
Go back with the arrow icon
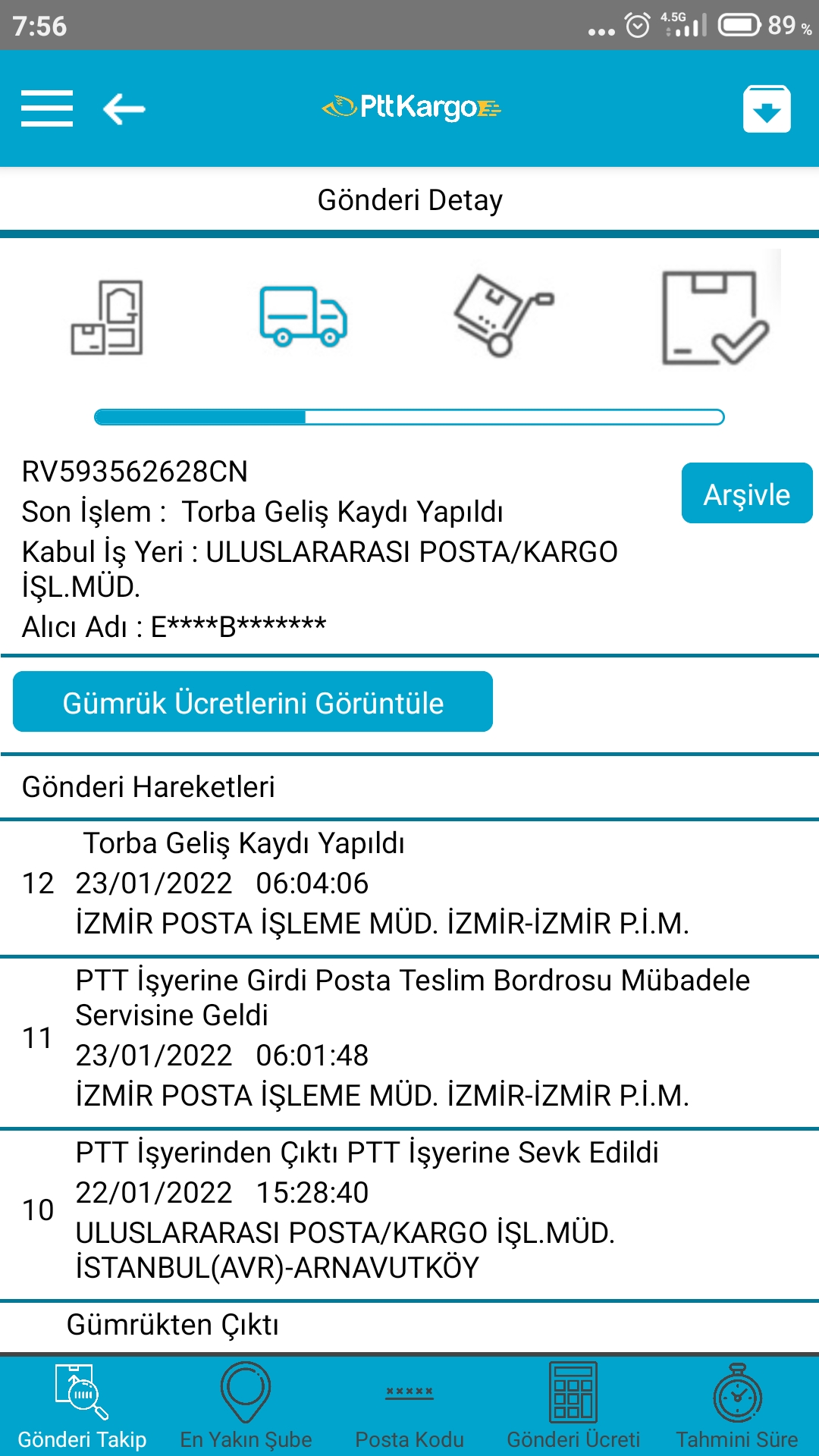click(x=124, y=109)
